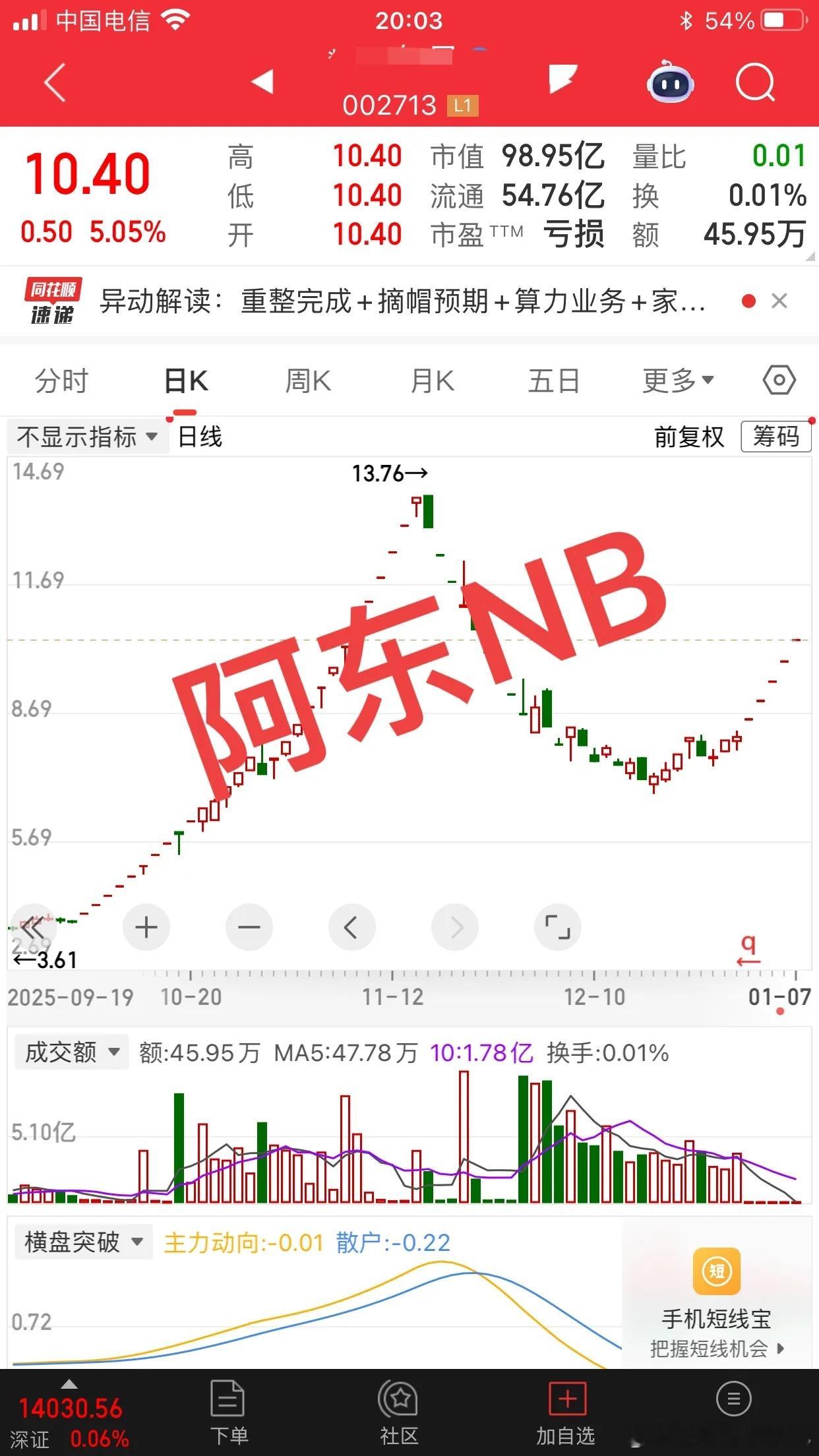Switch to the 分时 intraday tab
The height and width of the screenshot is (1456, 819).
point(63,380)
